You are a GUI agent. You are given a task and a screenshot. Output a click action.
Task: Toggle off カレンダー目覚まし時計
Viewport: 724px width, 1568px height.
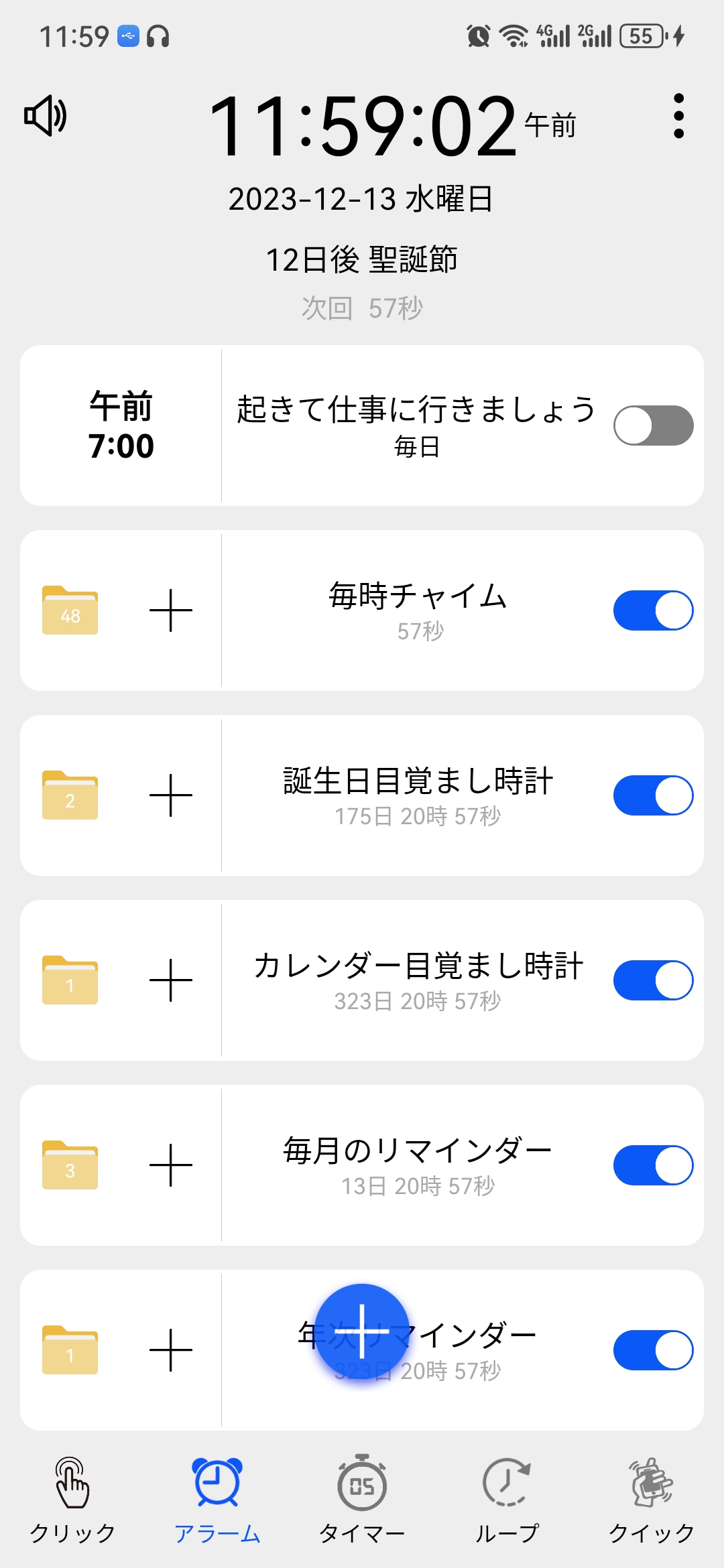coord(653,980)
